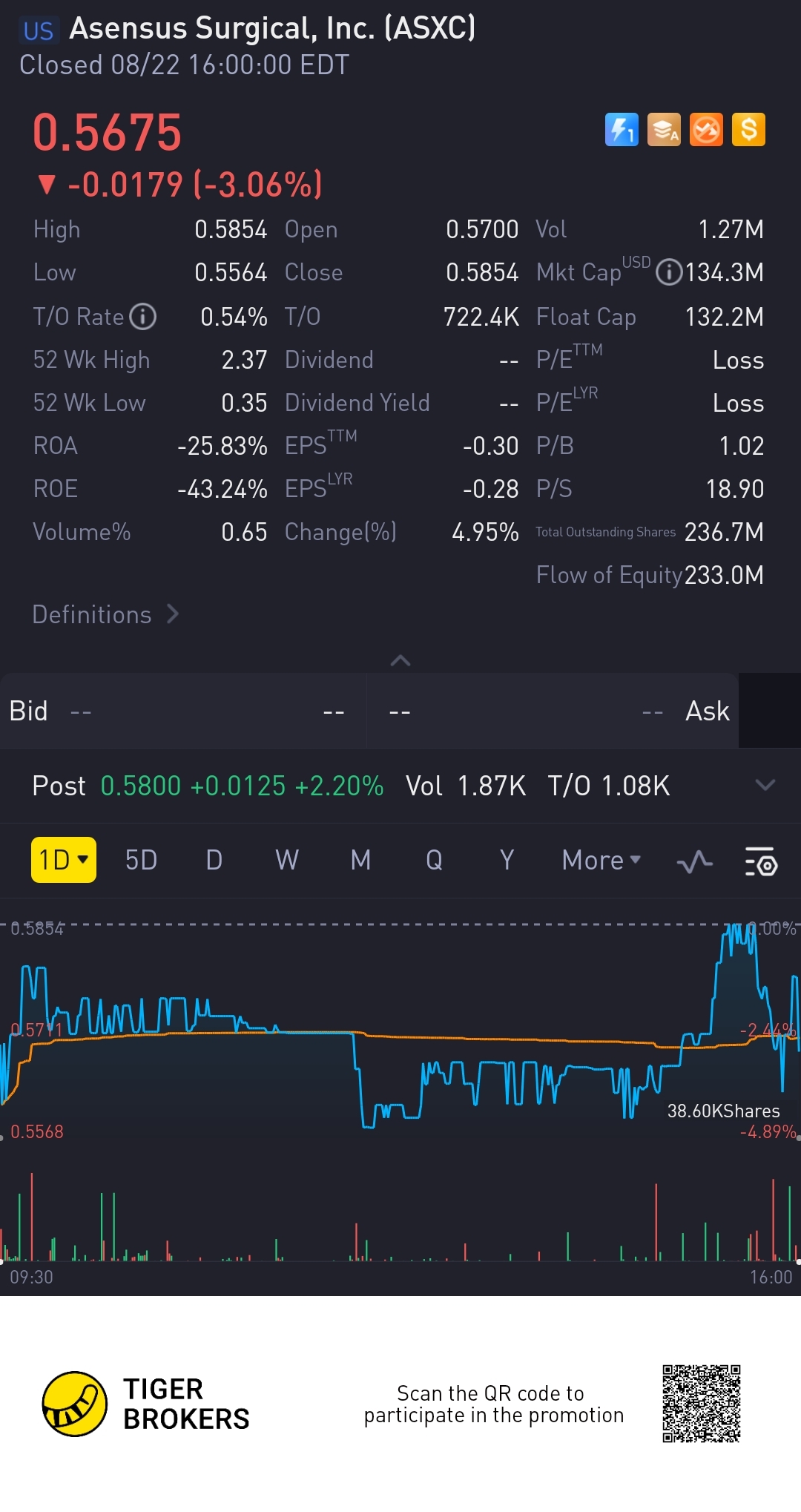The width and height of the screenshot is (801, 1512).
Task: Collapse the stock details panel
Action: (400, 660)
